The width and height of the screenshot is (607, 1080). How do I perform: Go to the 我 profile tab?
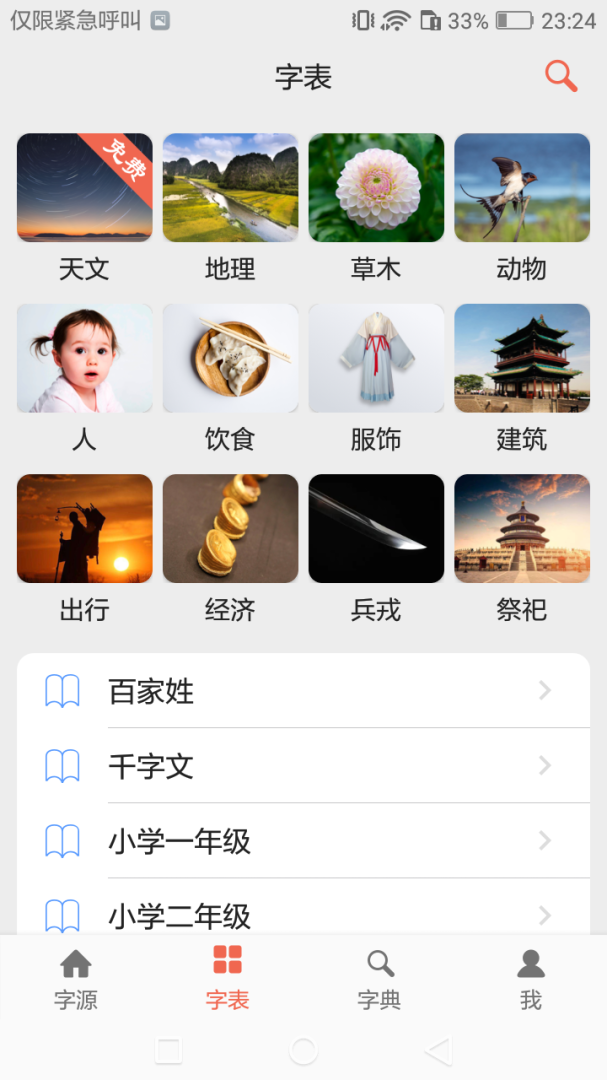click(x=531, y=979)
